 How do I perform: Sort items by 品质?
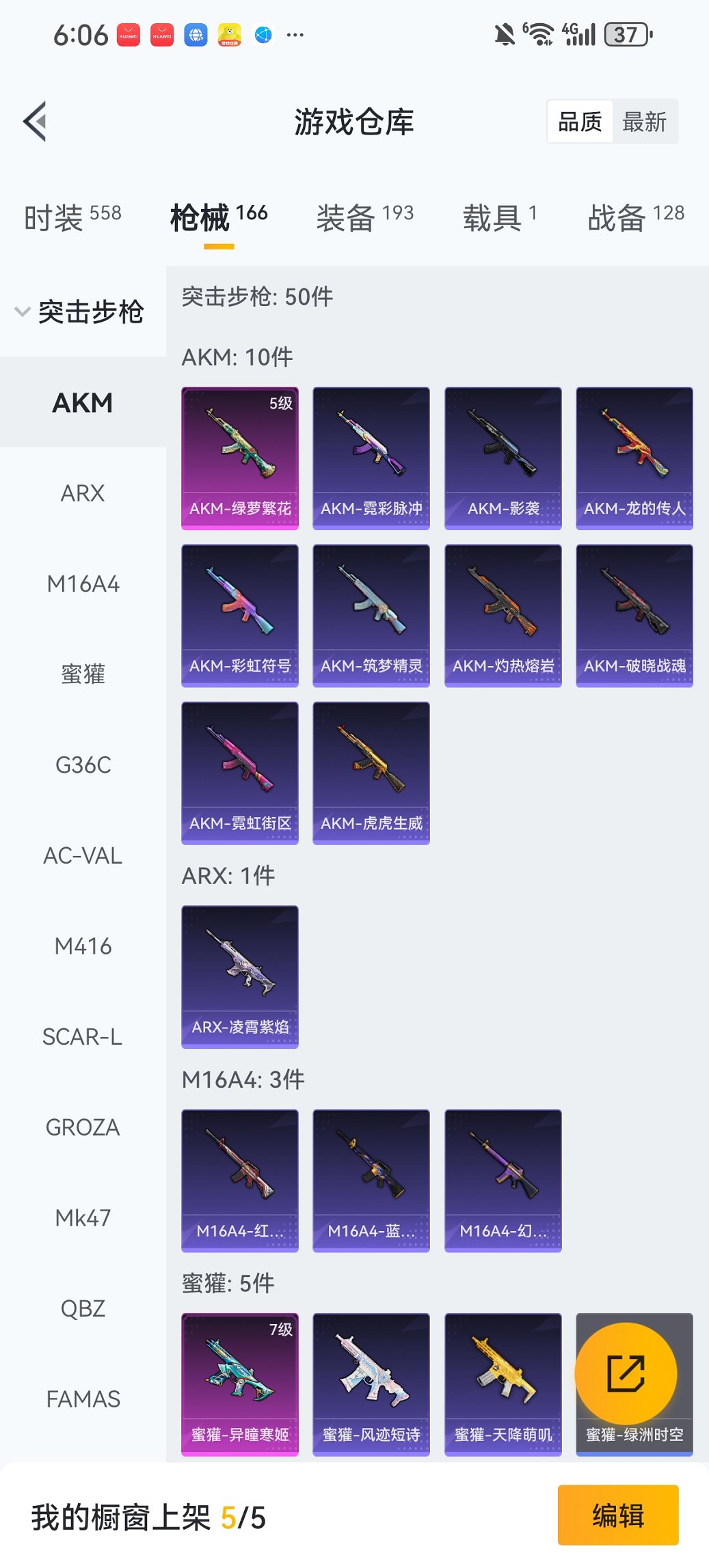tap(580, 122)
